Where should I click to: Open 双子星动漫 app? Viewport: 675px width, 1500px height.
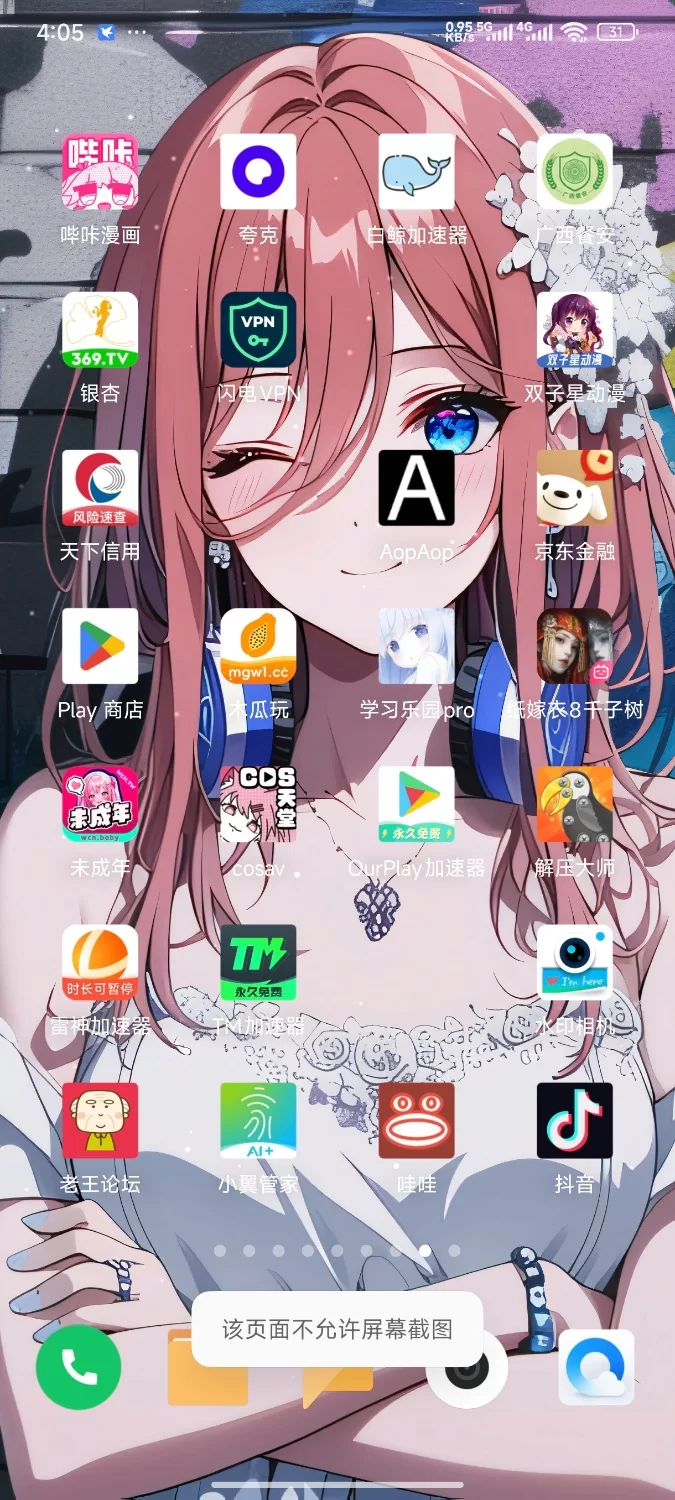point(574,330)
